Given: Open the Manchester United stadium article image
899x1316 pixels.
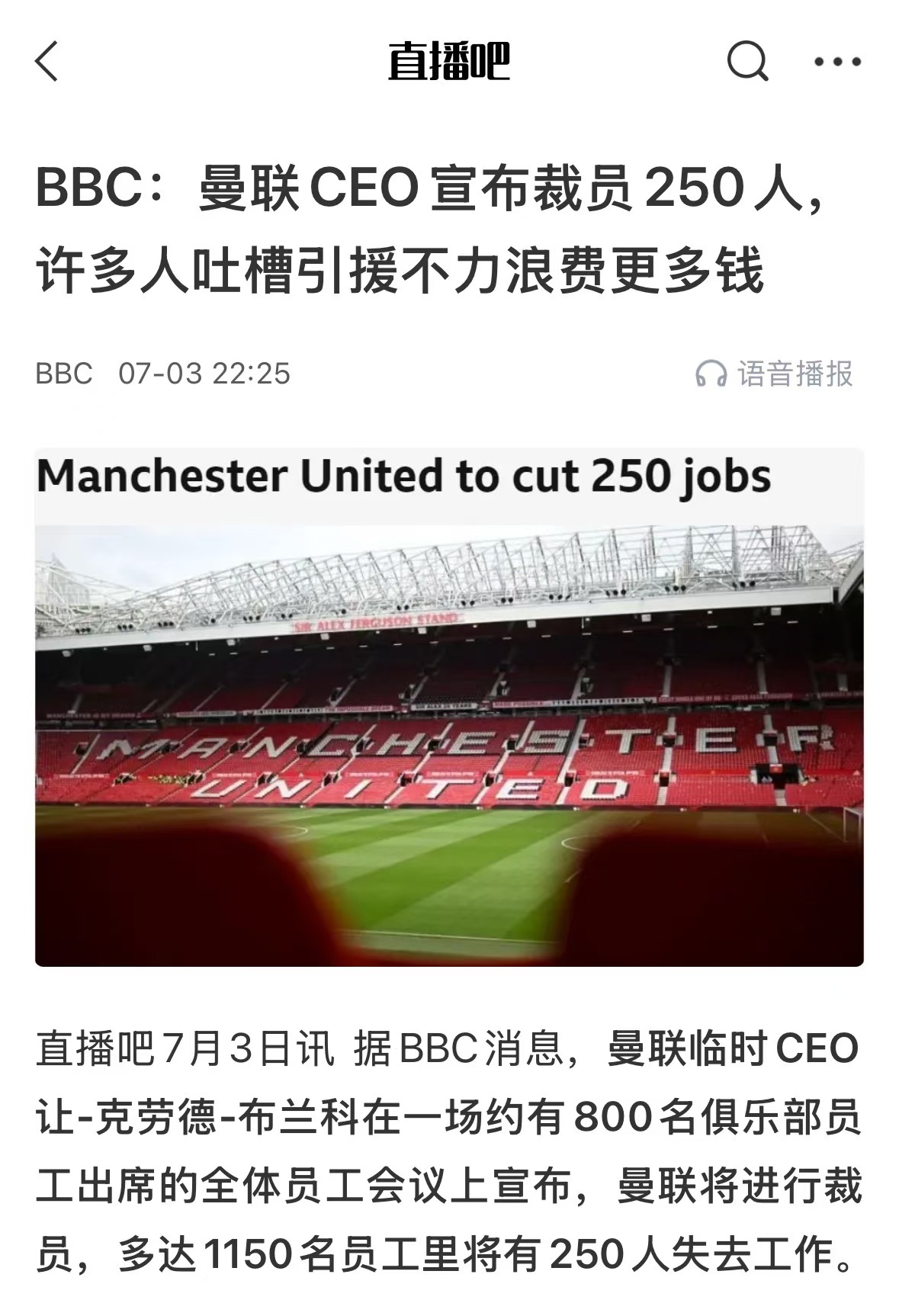Looking at the screenshot, I should tap(449, 707).
